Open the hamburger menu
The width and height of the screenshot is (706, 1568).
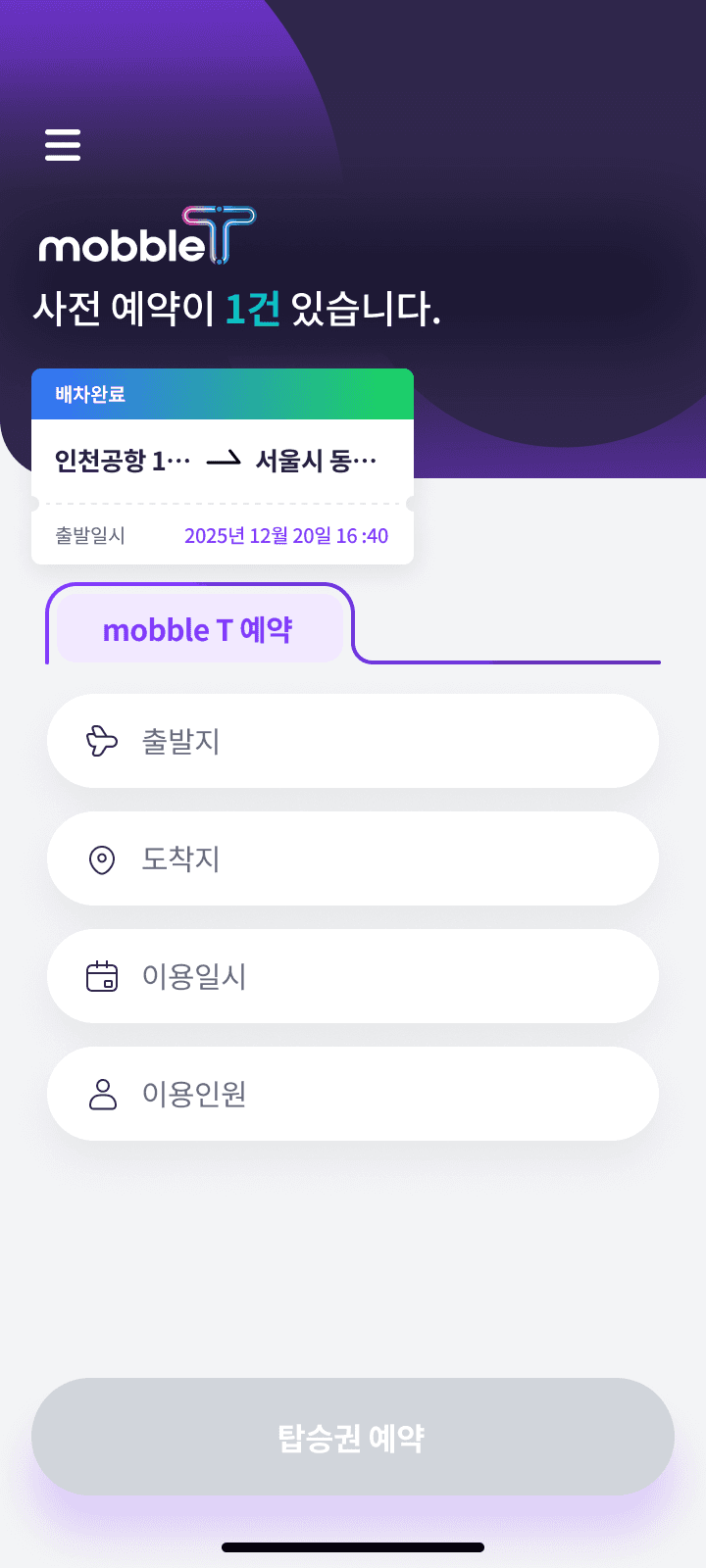(63, 145)
